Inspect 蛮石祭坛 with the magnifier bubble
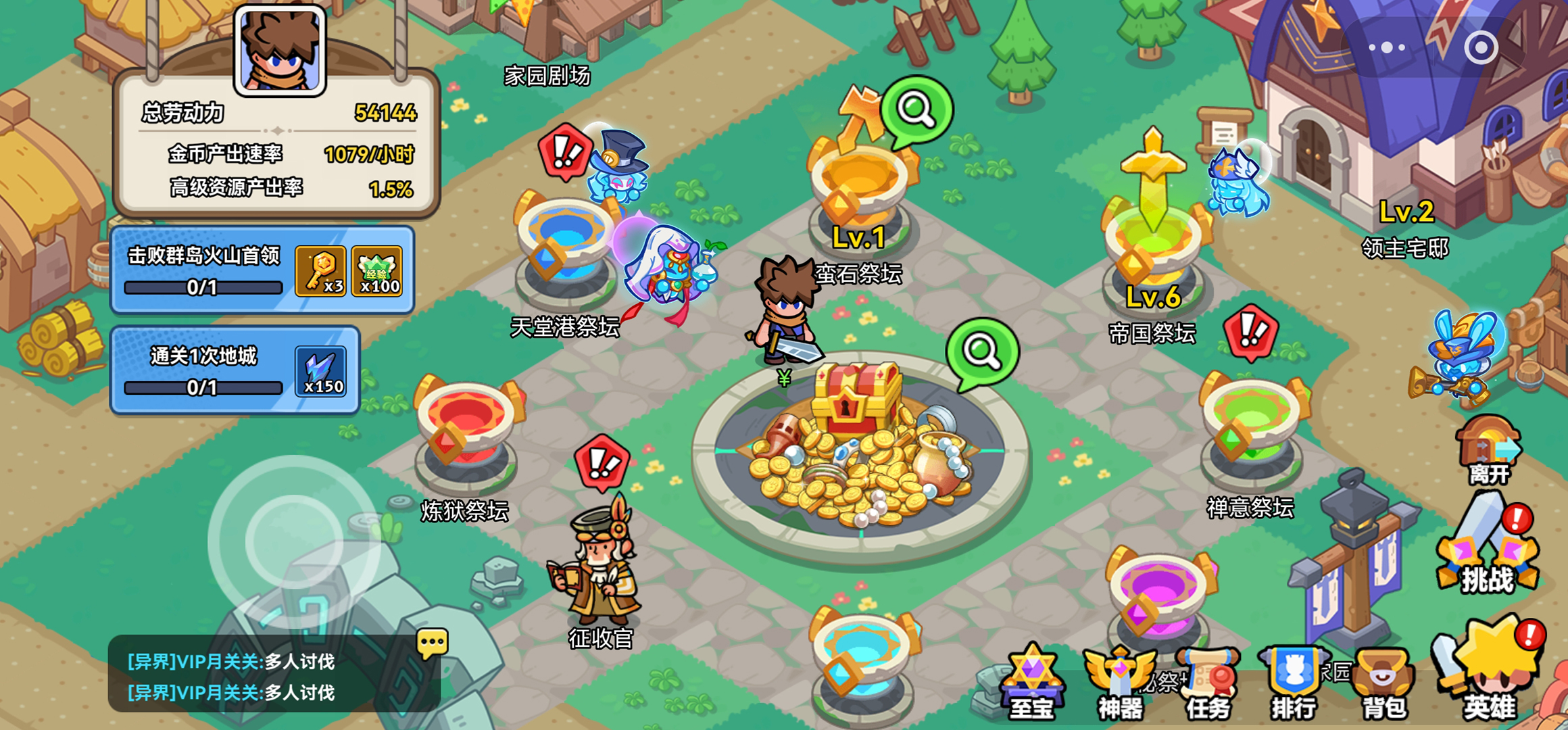 pyautogui.click(x=916, y=108)
